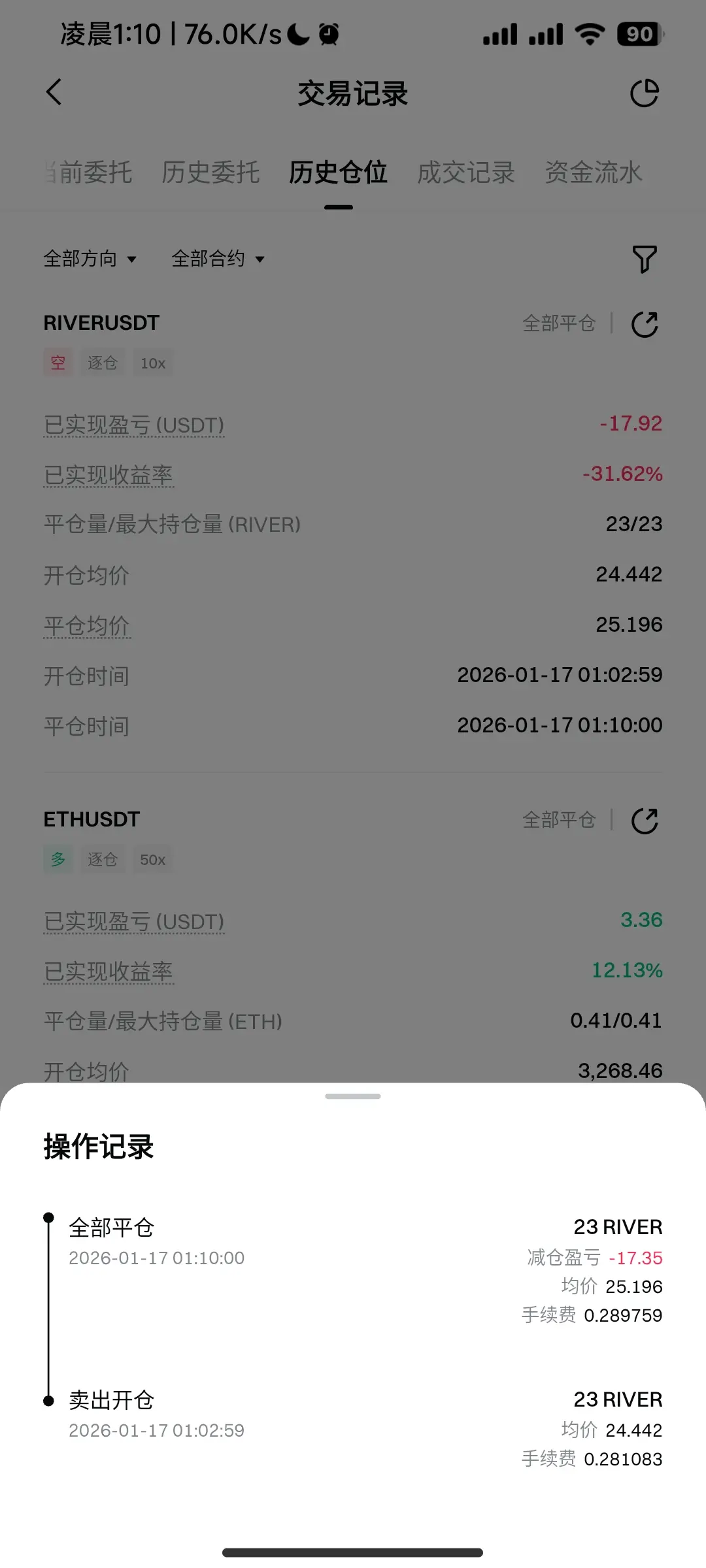706x1568 pixels.
Task: Share the ETHUSDT position
Action: pos(645,821)
